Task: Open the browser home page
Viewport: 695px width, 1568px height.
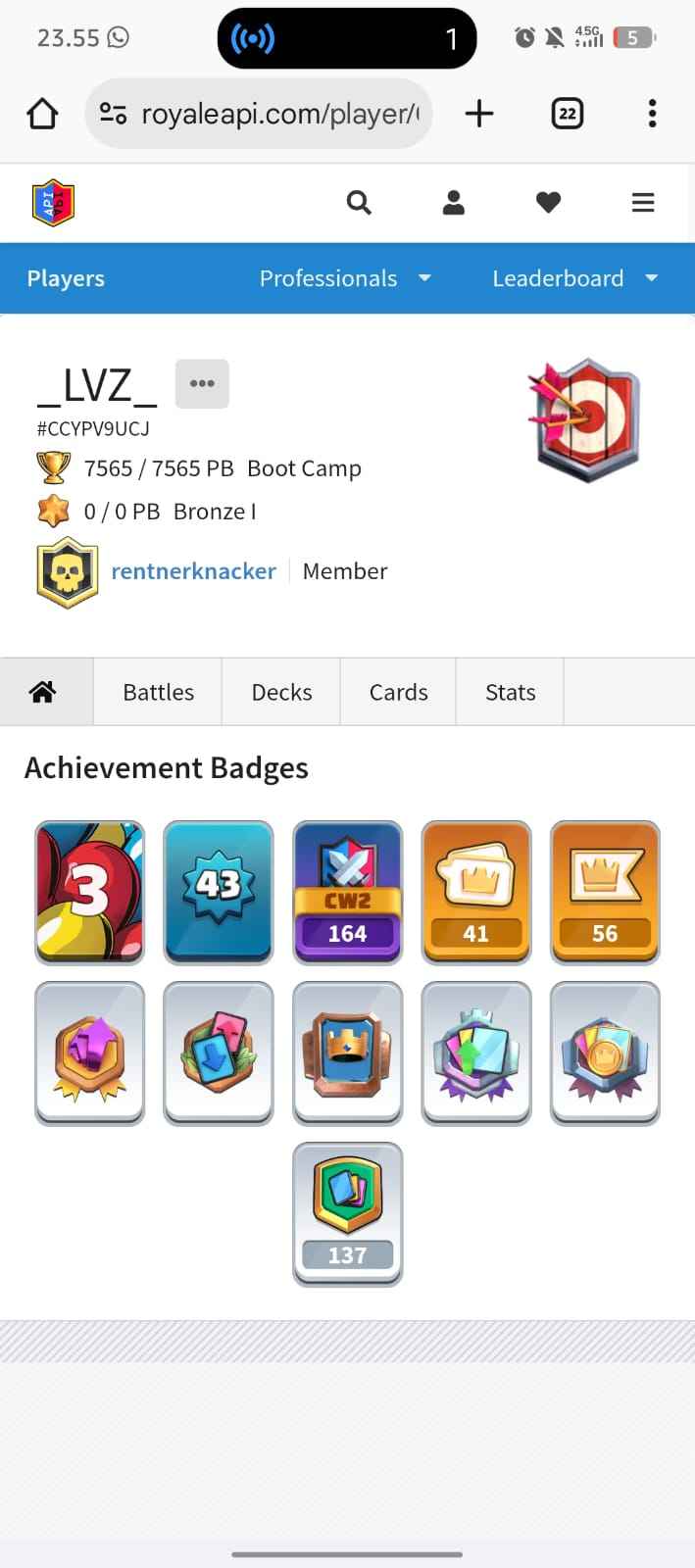Action: click(x=42, y=114)
